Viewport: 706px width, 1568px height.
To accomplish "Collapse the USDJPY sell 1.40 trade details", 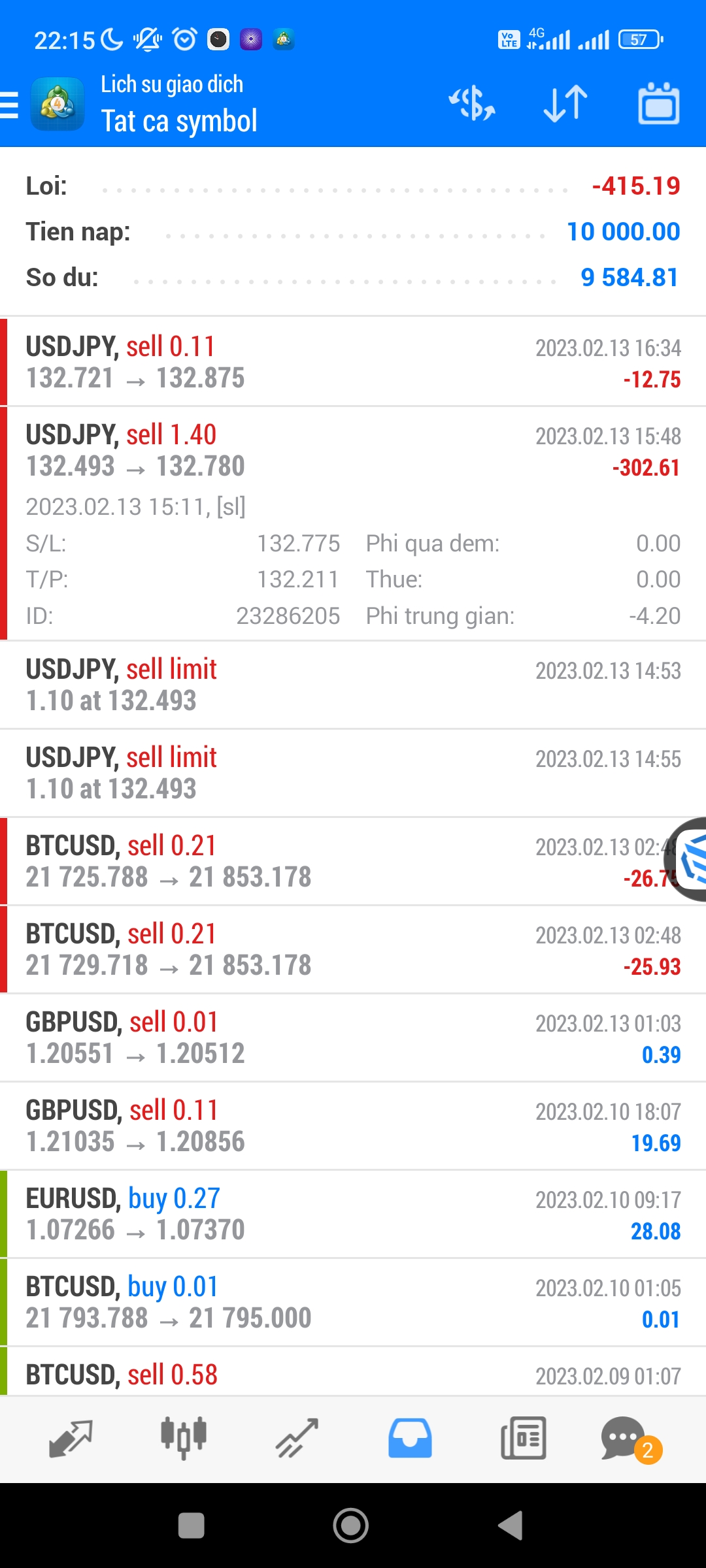I will pos(353,451).
